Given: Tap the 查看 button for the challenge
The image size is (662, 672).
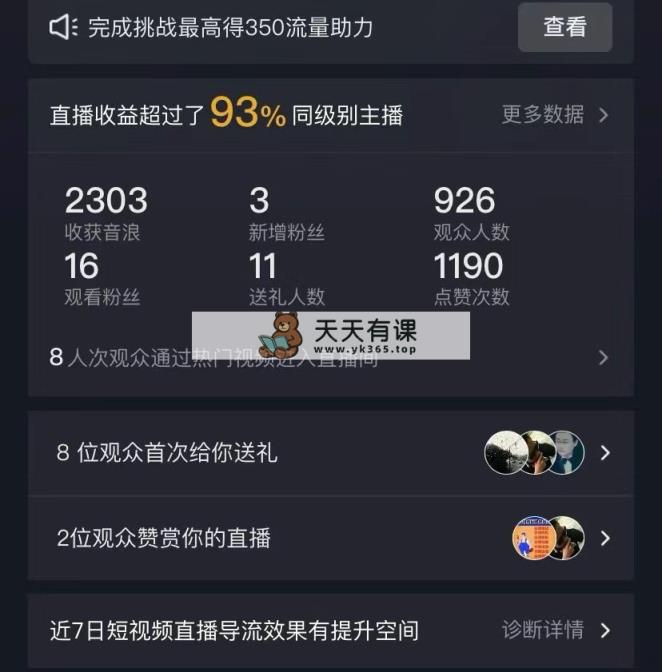Looking at the screenshot, I should 564,28.
